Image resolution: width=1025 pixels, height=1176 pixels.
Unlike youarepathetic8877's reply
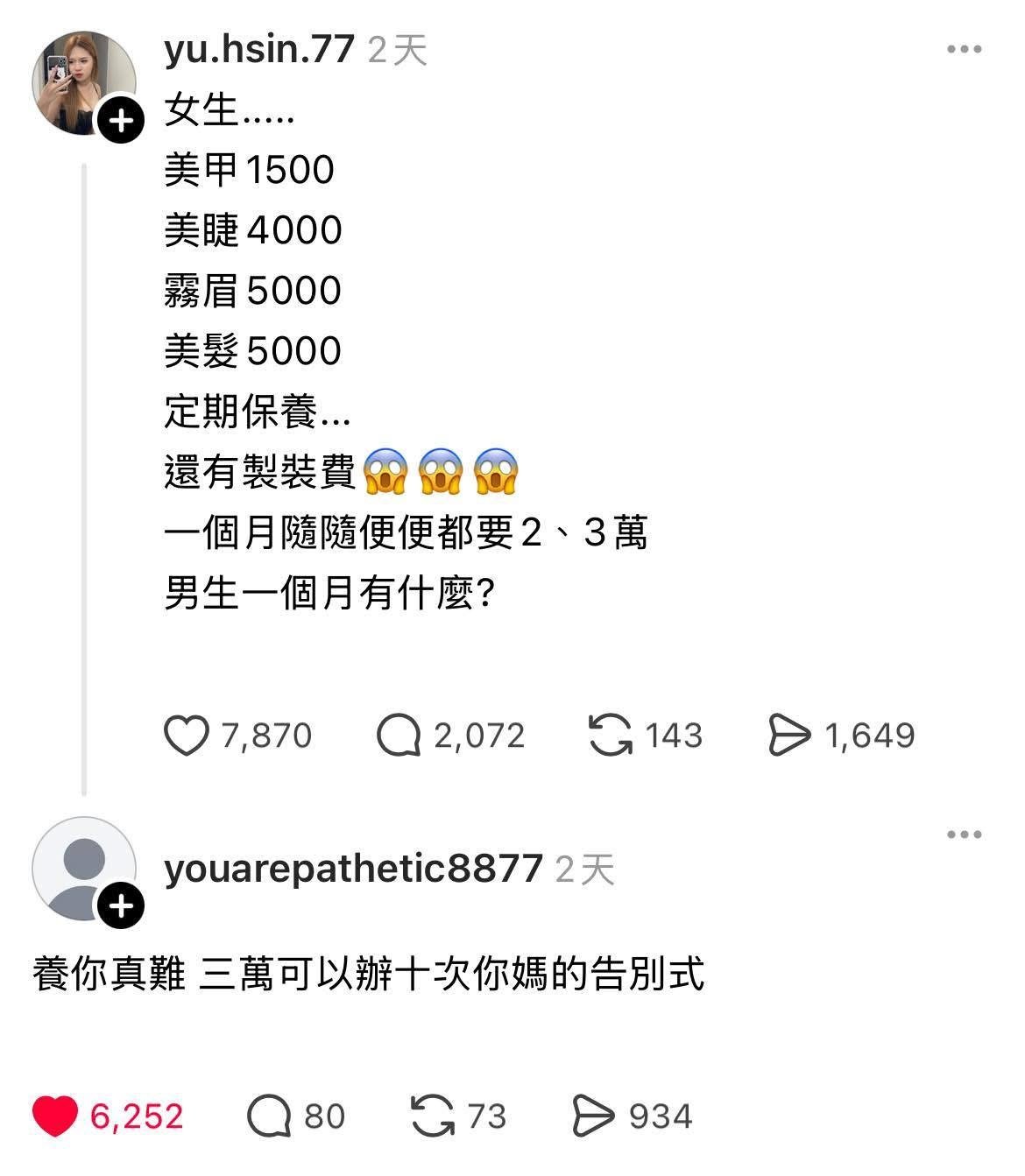point(54,1116)
